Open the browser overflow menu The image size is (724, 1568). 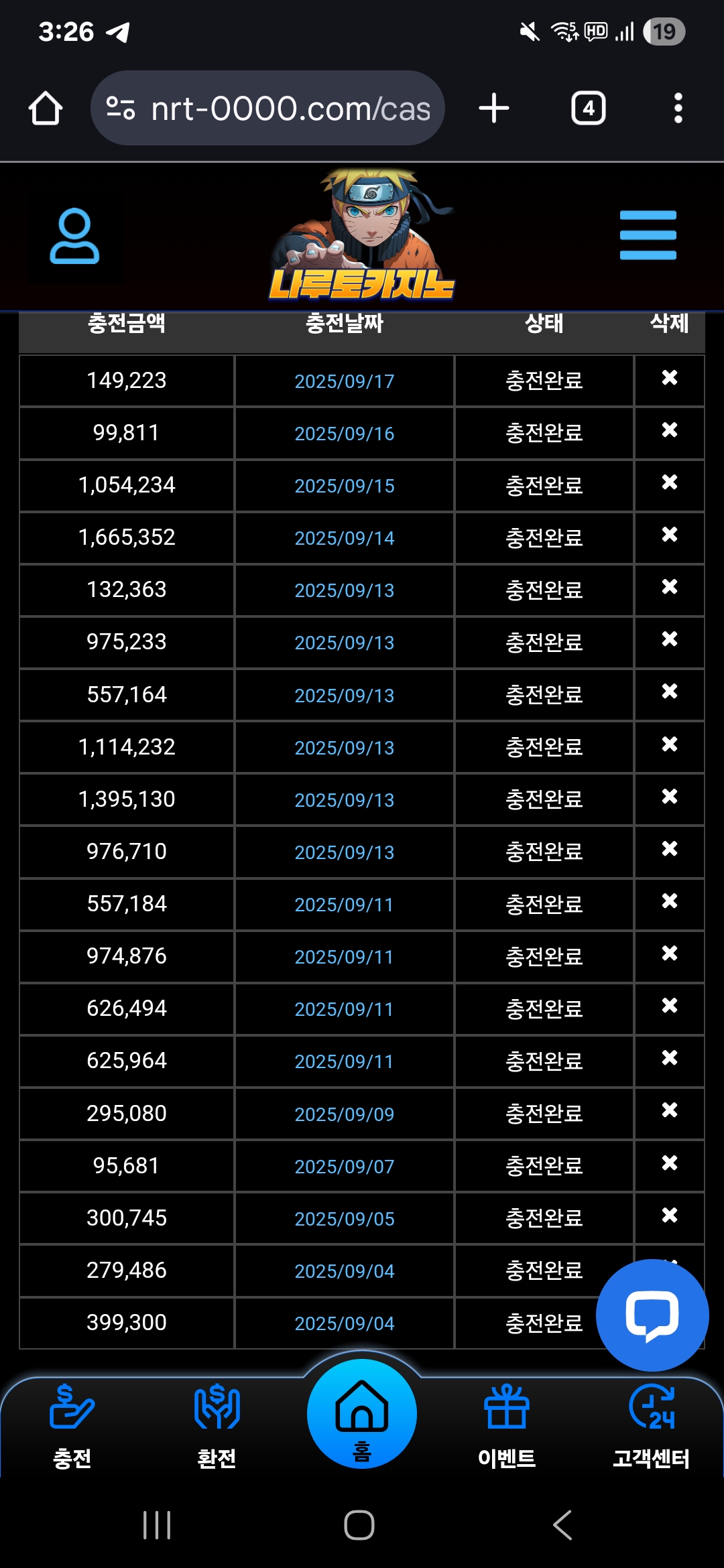point(678,109)
